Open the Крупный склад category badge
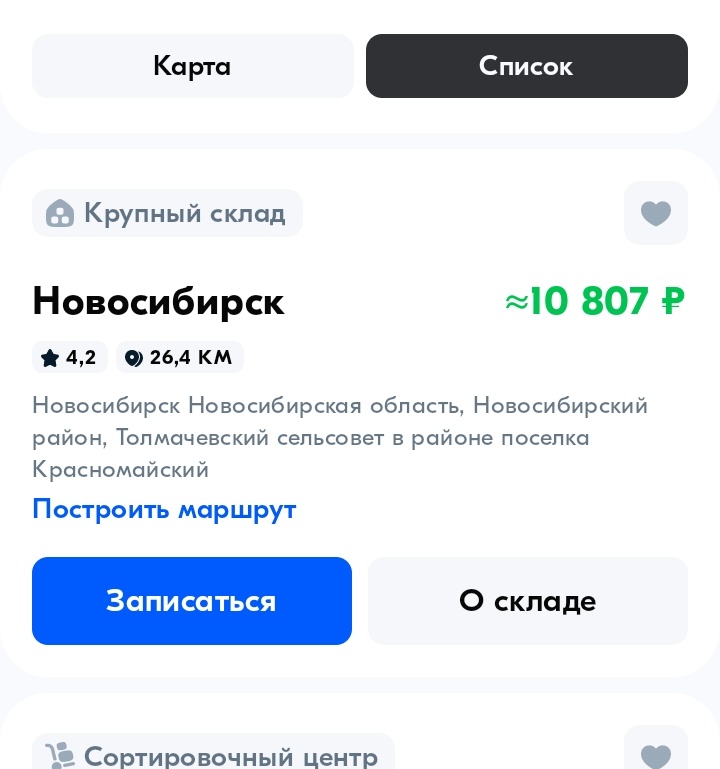Image resolution: width=720 pixels, height=769 pixels. (167, 213)
